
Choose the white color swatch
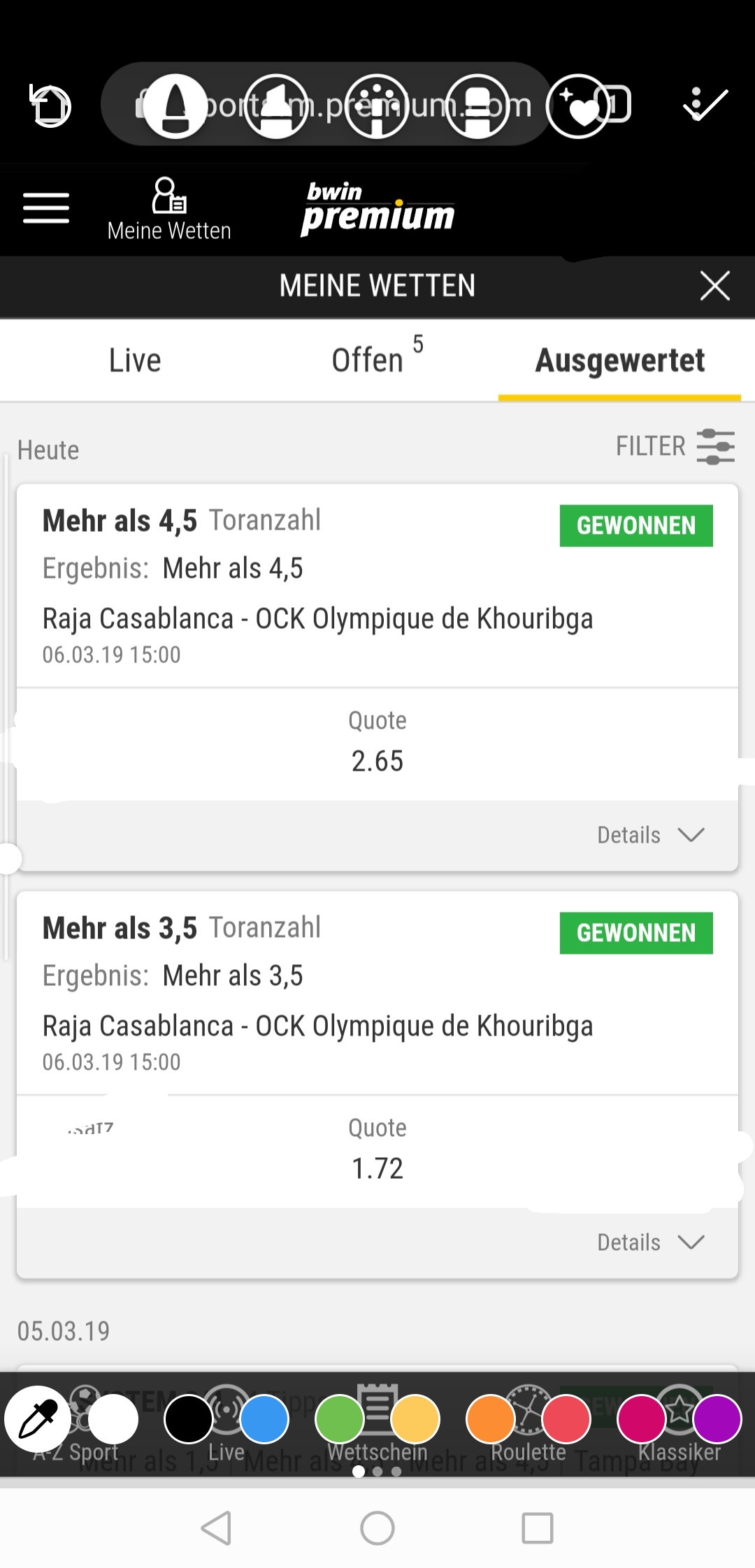pyautogui.click(x=113, y=1419)
